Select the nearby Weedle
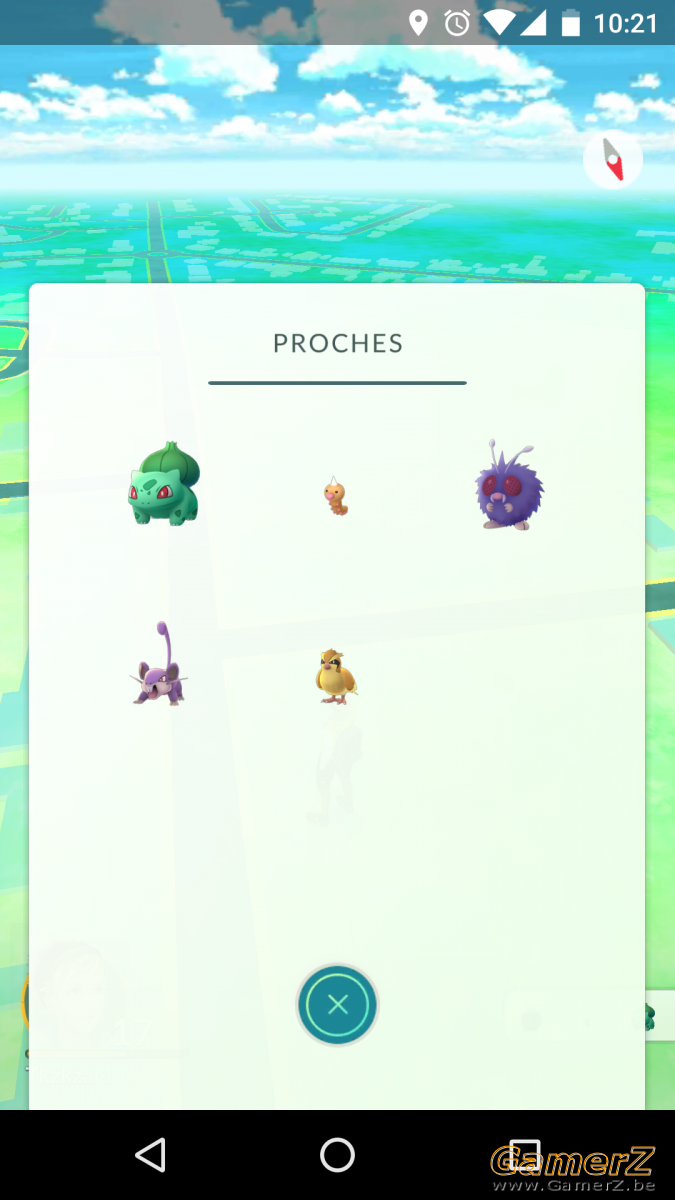675x1200 pixels. tap(336, 496)
